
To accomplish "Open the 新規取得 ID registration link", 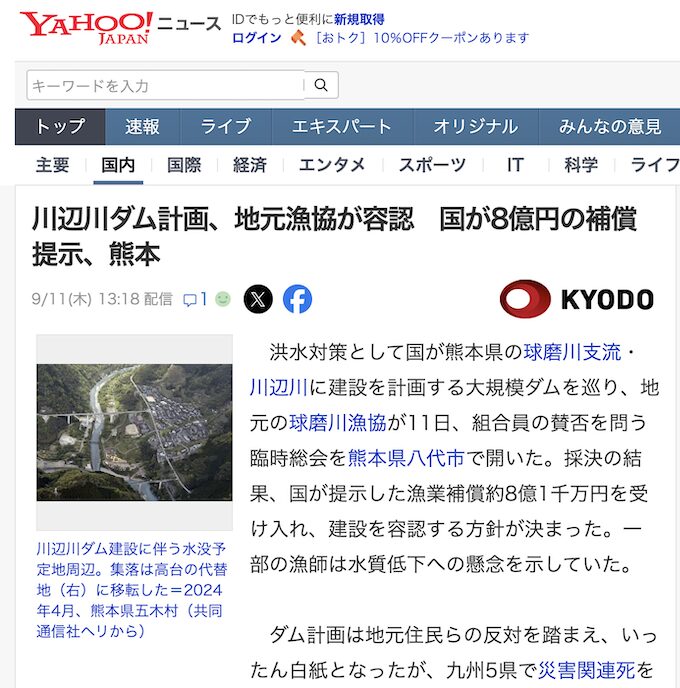I will click(359, 19).
